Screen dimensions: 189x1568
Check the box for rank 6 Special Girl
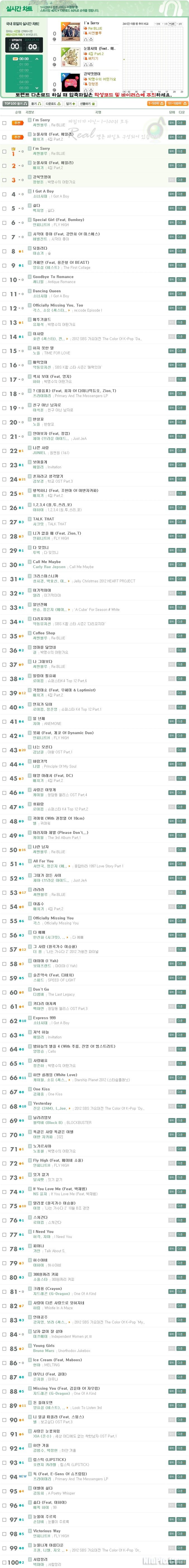click(x=4, y=223)
